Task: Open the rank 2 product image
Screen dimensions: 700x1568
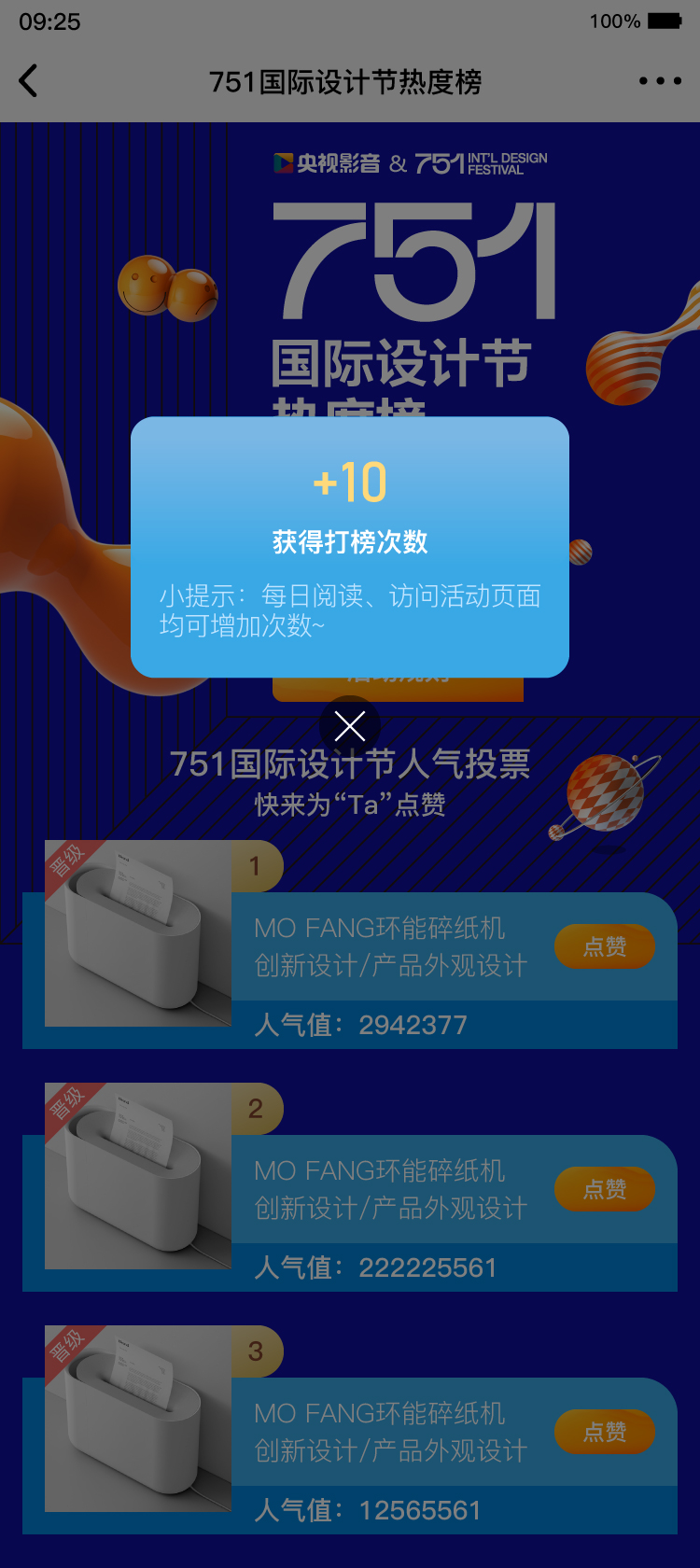Action: click(x=138, y=1176)
